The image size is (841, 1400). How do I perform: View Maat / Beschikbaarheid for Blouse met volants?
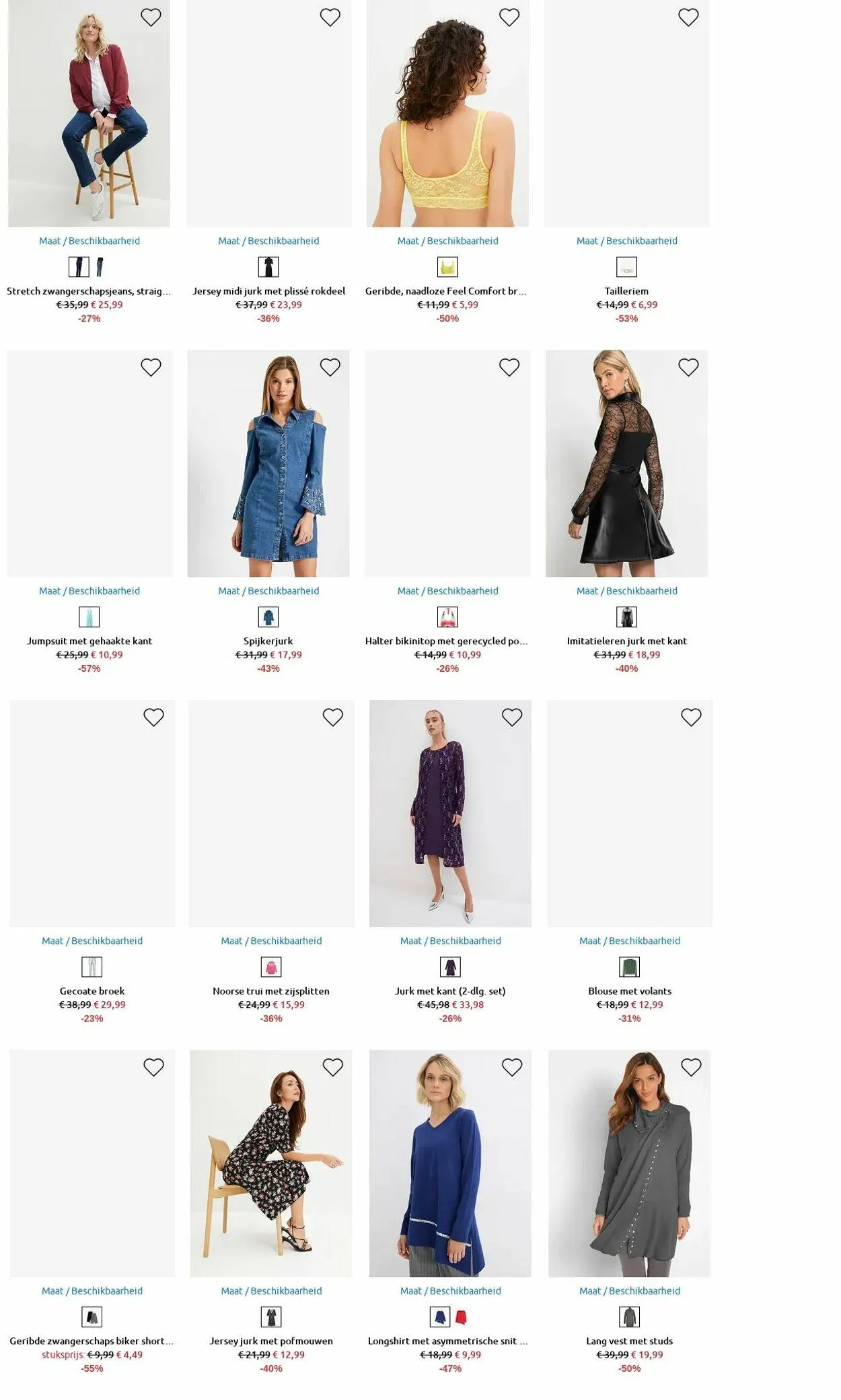pyautogui.click(x=630, y=941)
